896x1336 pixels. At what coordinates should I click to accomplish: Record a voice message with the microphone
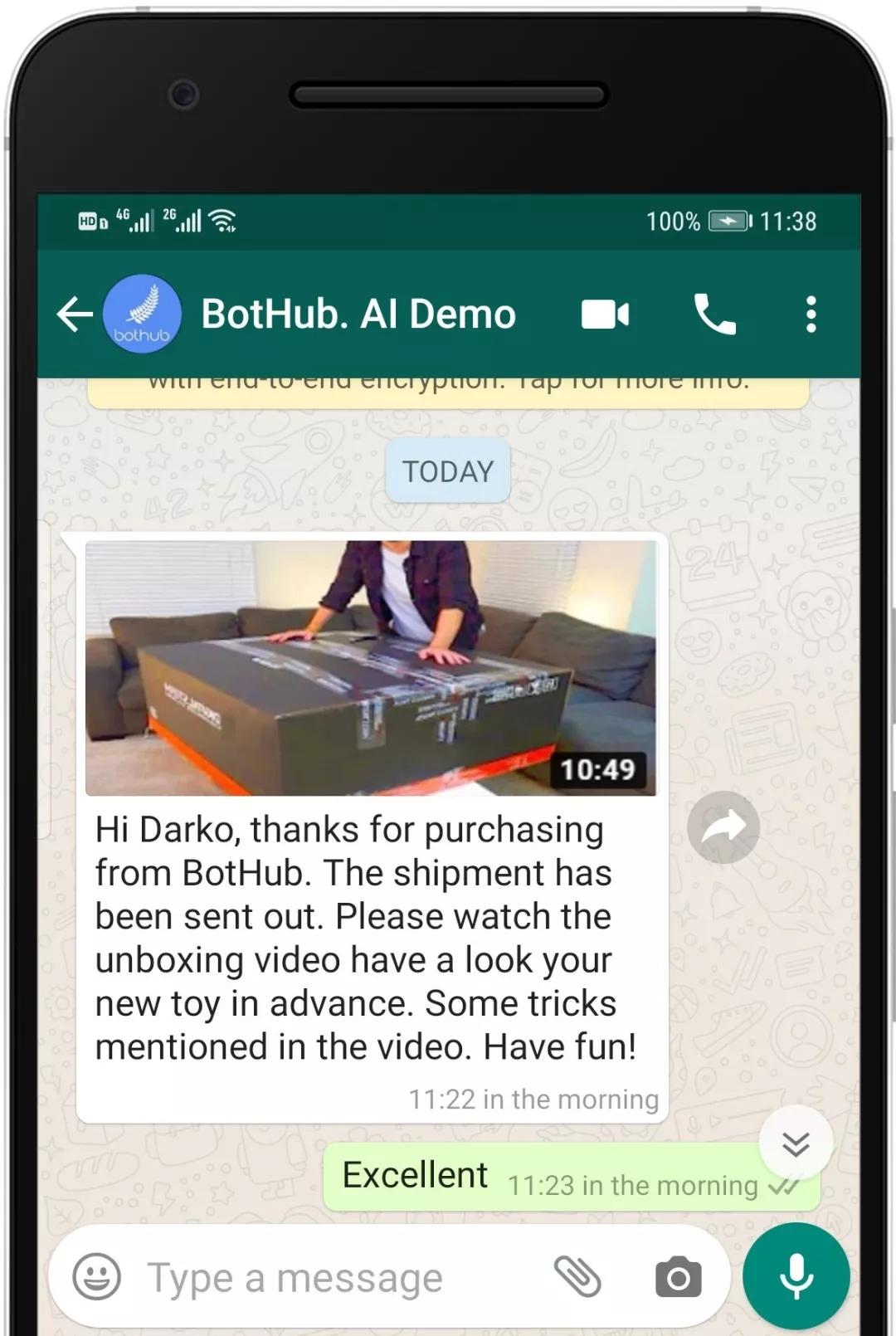pyautogui.click(x=796, y=1276)
